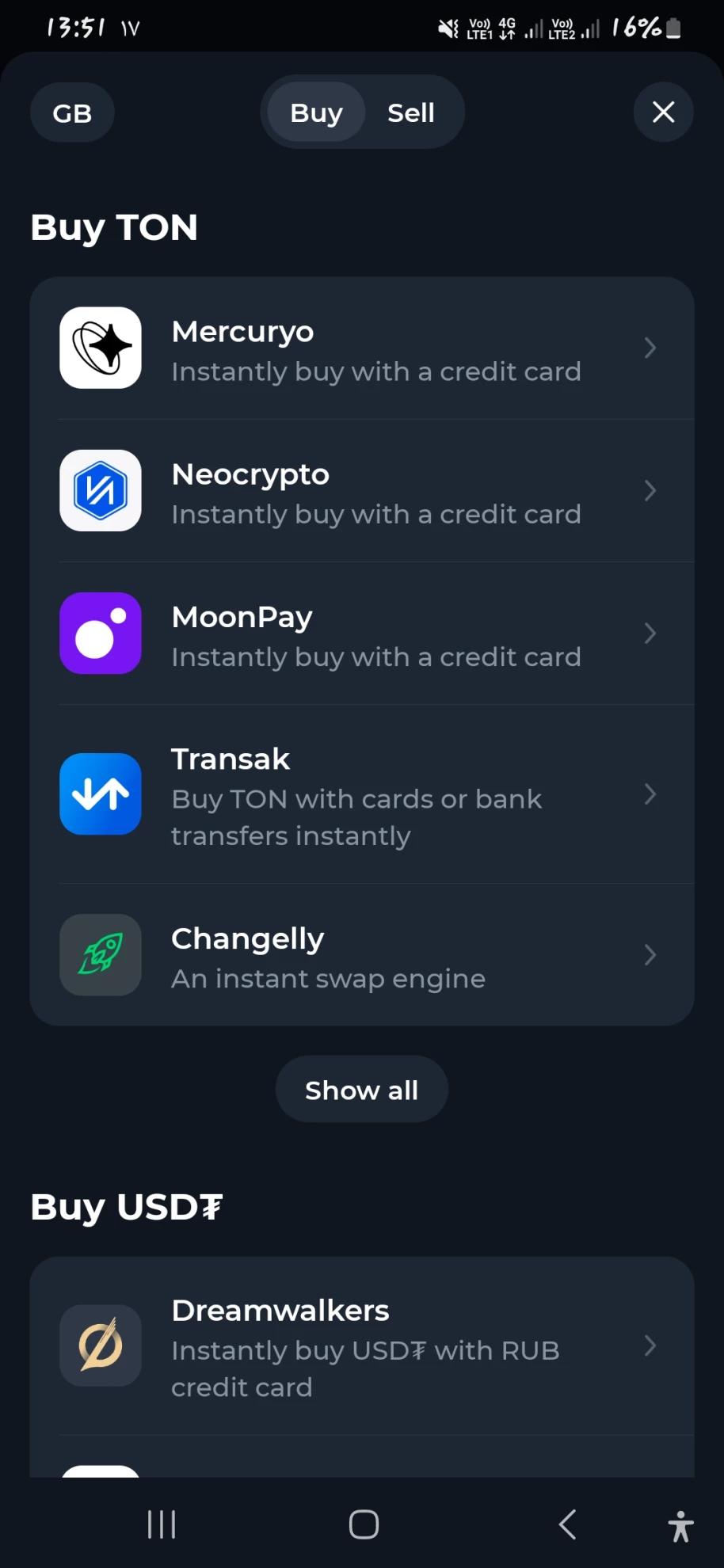Image resolution: width=724 pixels, height=1568 pixels.
Task: Close the buy/sell sheet
Action: point(663,112)
